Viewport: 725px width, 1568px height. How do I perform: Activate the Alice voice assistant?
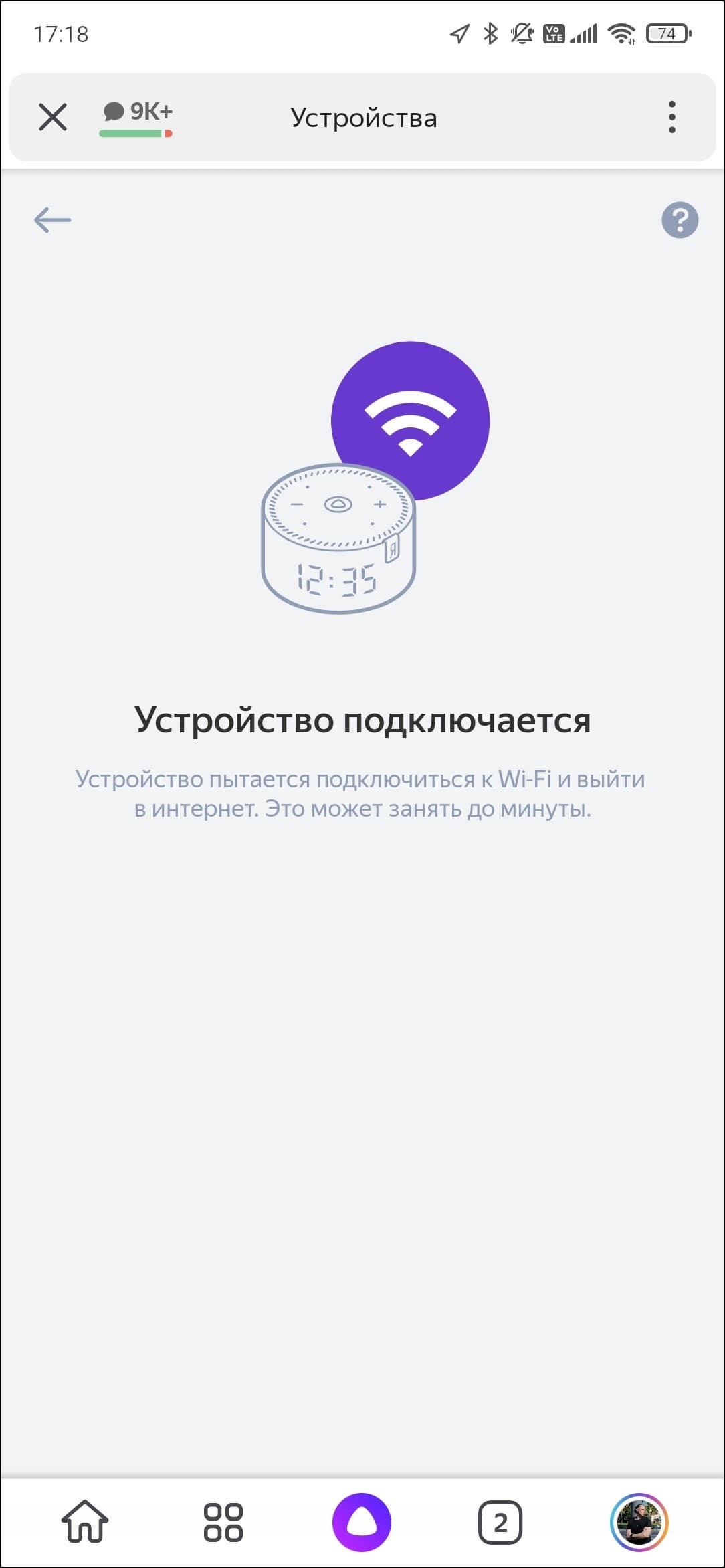point(362,1522)
